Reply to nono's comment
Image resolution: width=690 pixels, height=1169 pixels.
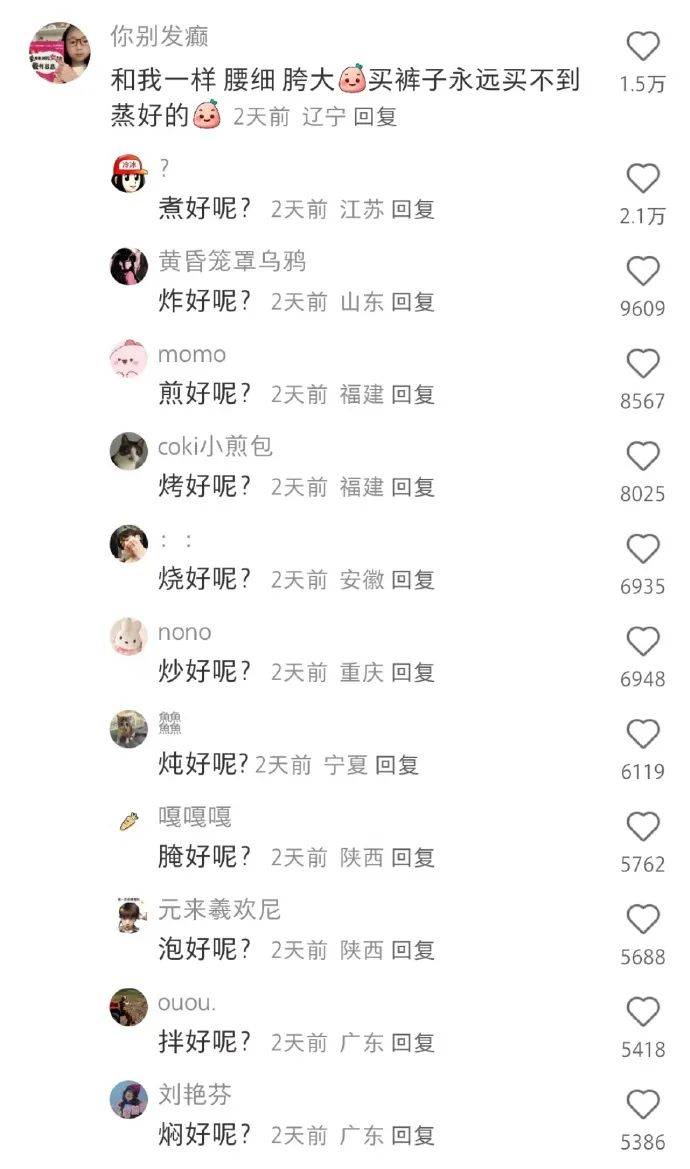point(413,672)
